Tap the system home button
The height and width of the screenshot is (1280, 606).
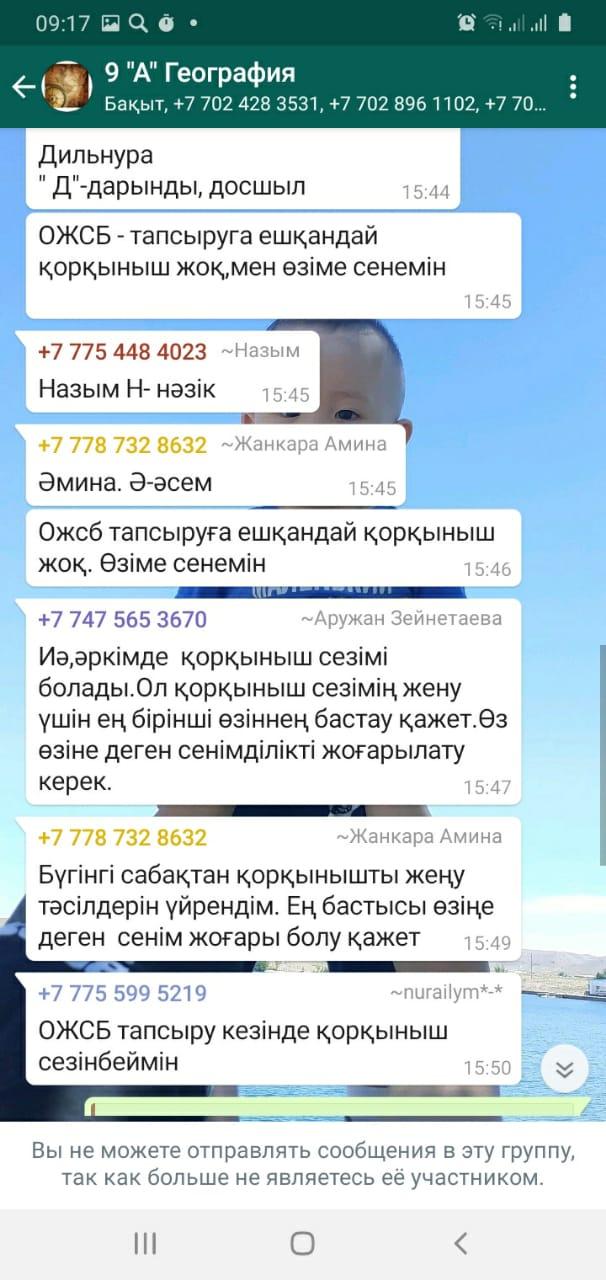[302, 1243]
